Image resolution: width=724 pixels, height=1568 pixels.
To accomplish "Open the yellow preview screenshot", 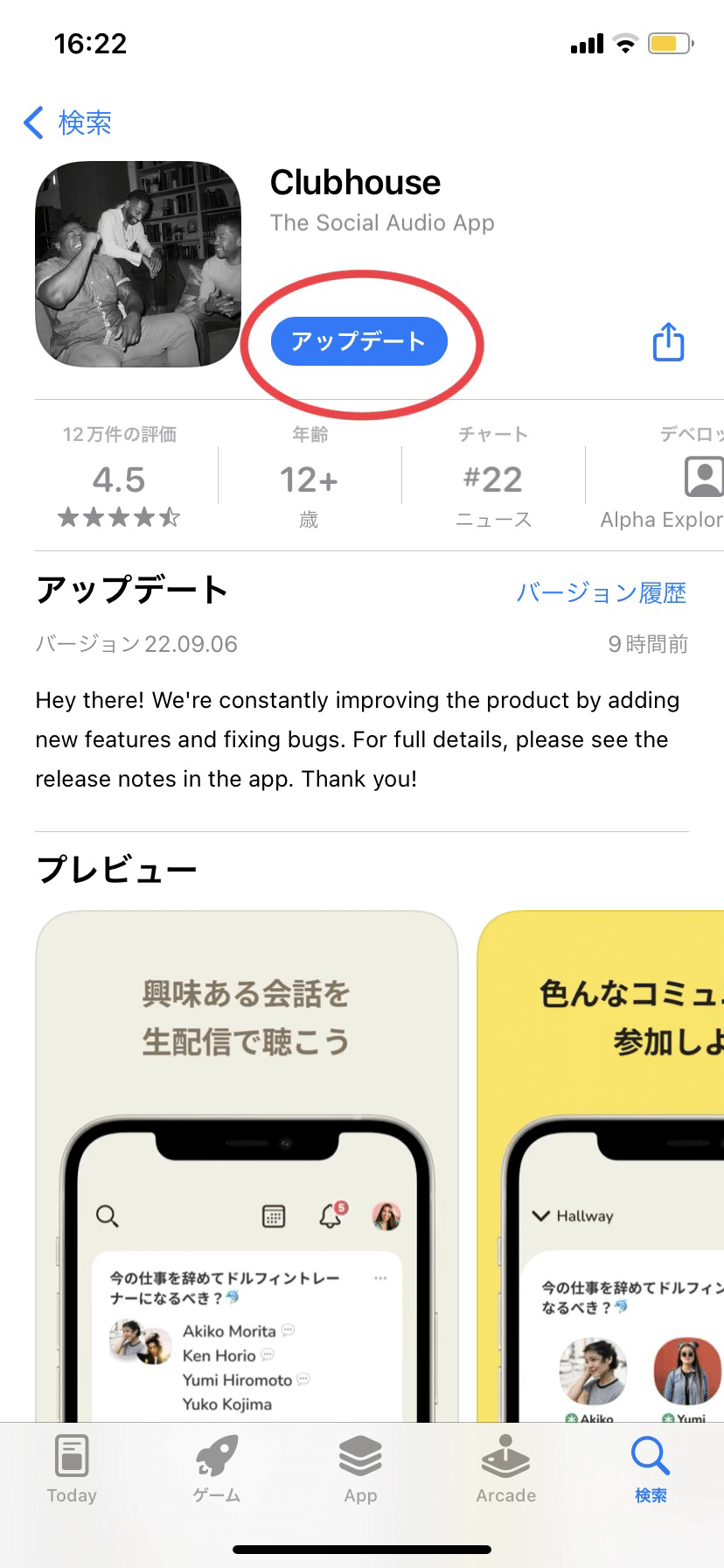I will 601,1165.
